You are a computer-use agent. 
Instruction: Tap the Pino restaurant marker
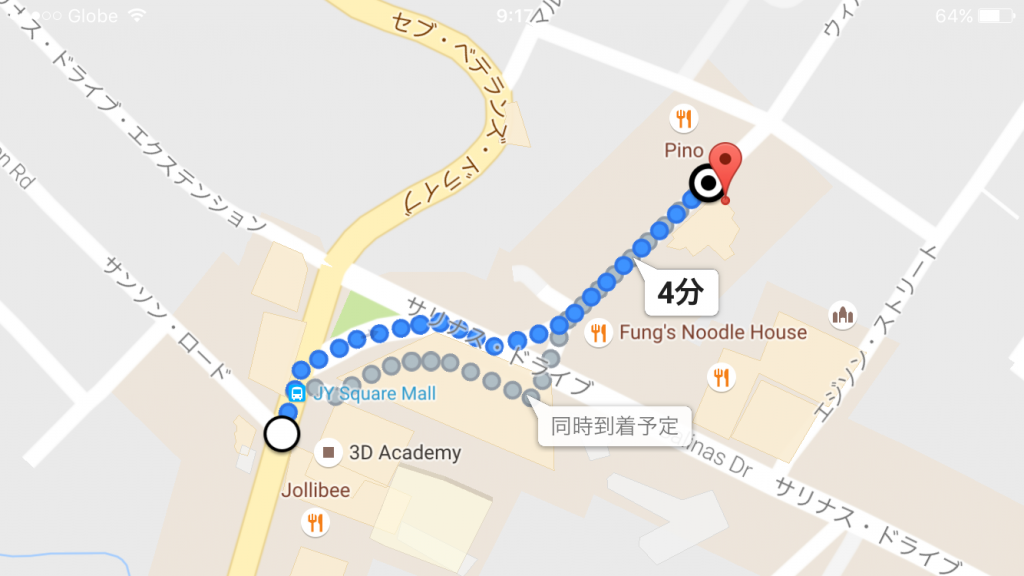[684, 119]
